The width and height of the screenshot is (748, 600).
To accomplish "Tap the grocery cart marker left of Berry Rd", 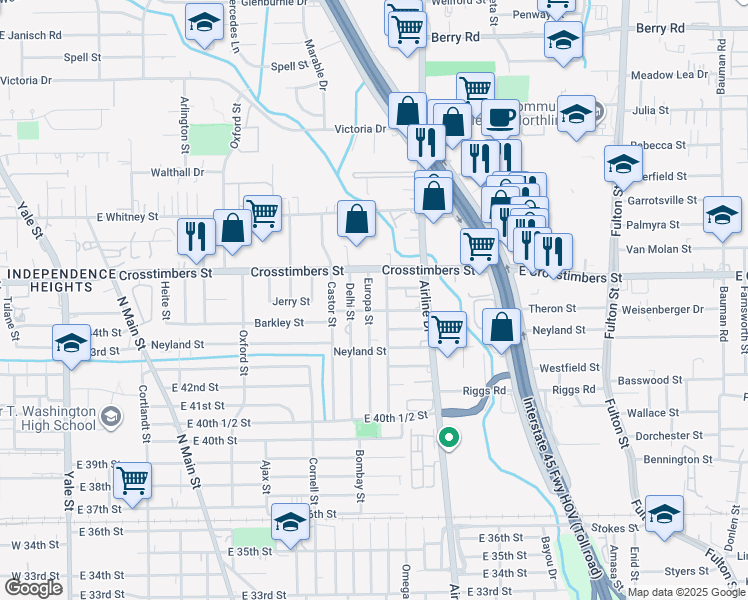I will pos(406,30).
